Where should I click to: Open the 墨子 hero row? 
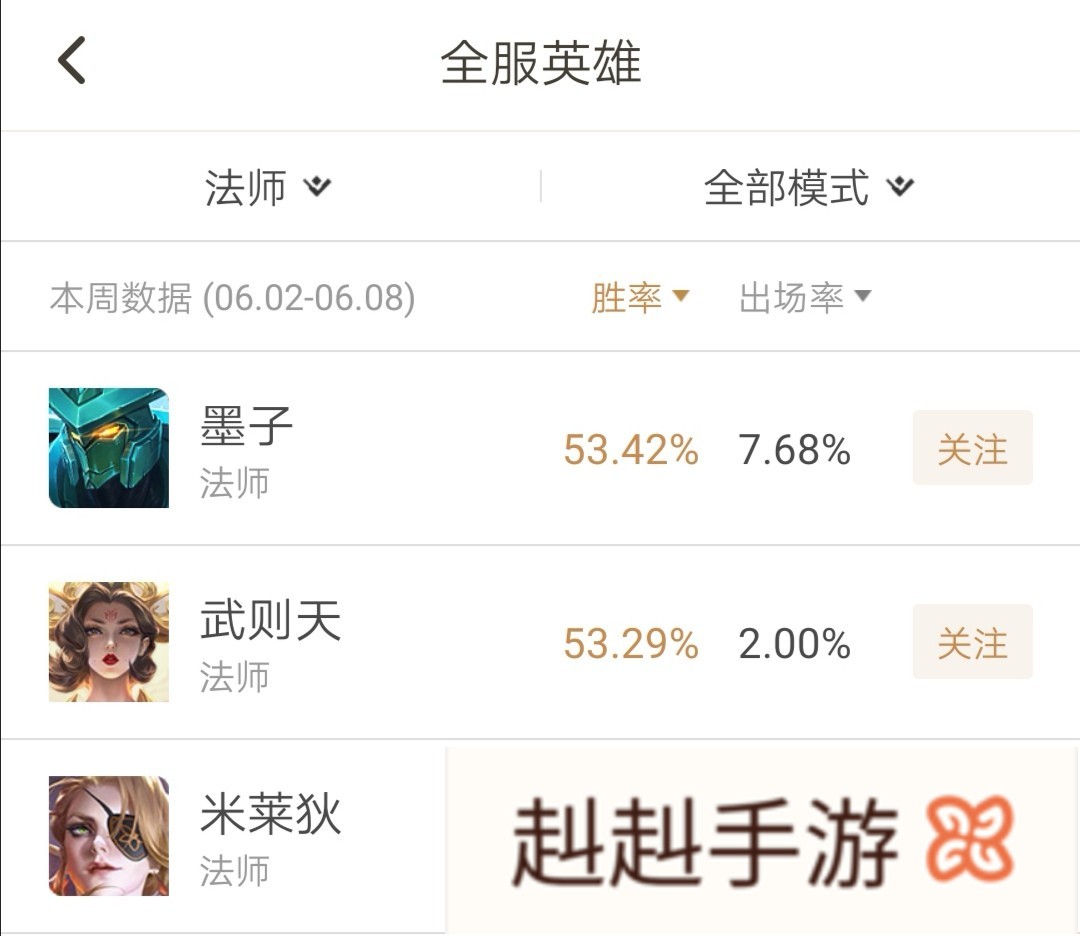[246, 448]
